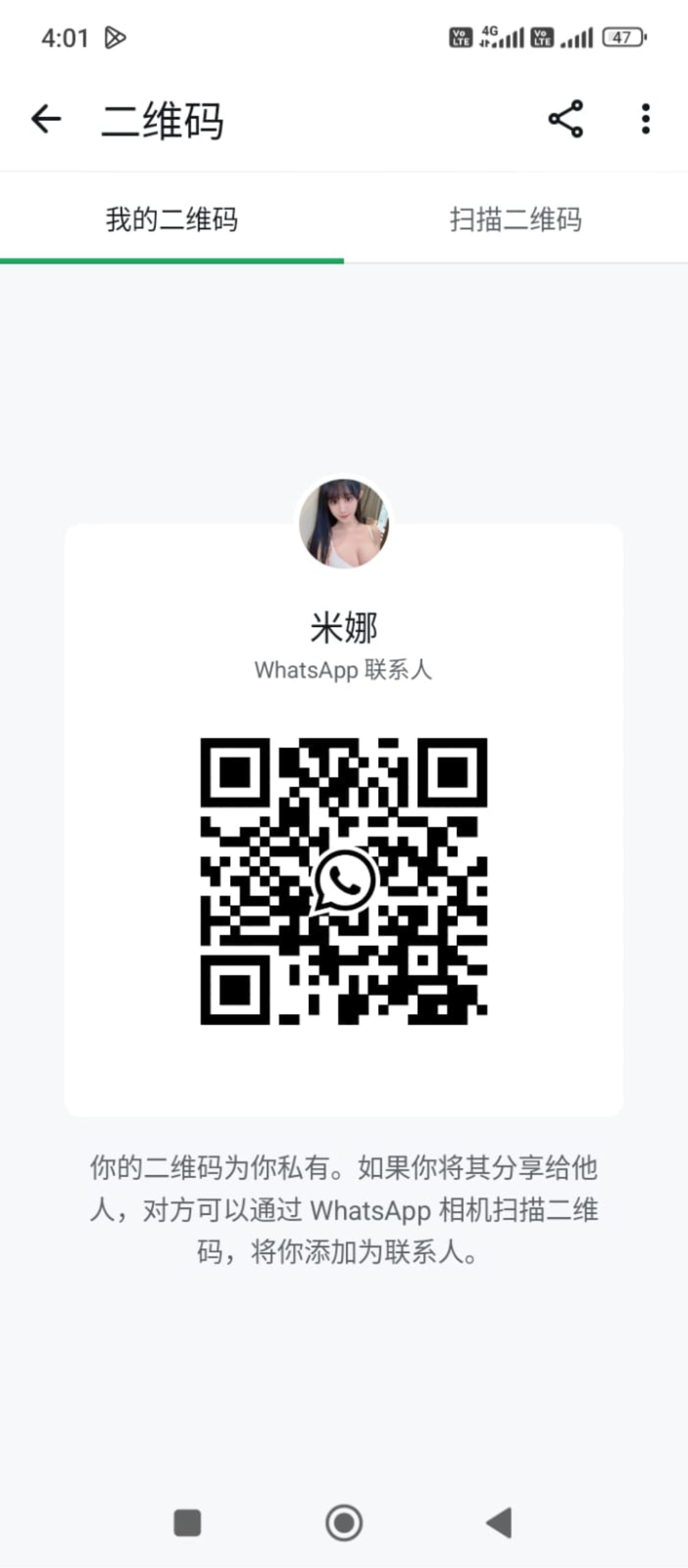Open the three-dot overflow menu
The height and width of the screenshot is (1568, 688).
click(645, 119)
